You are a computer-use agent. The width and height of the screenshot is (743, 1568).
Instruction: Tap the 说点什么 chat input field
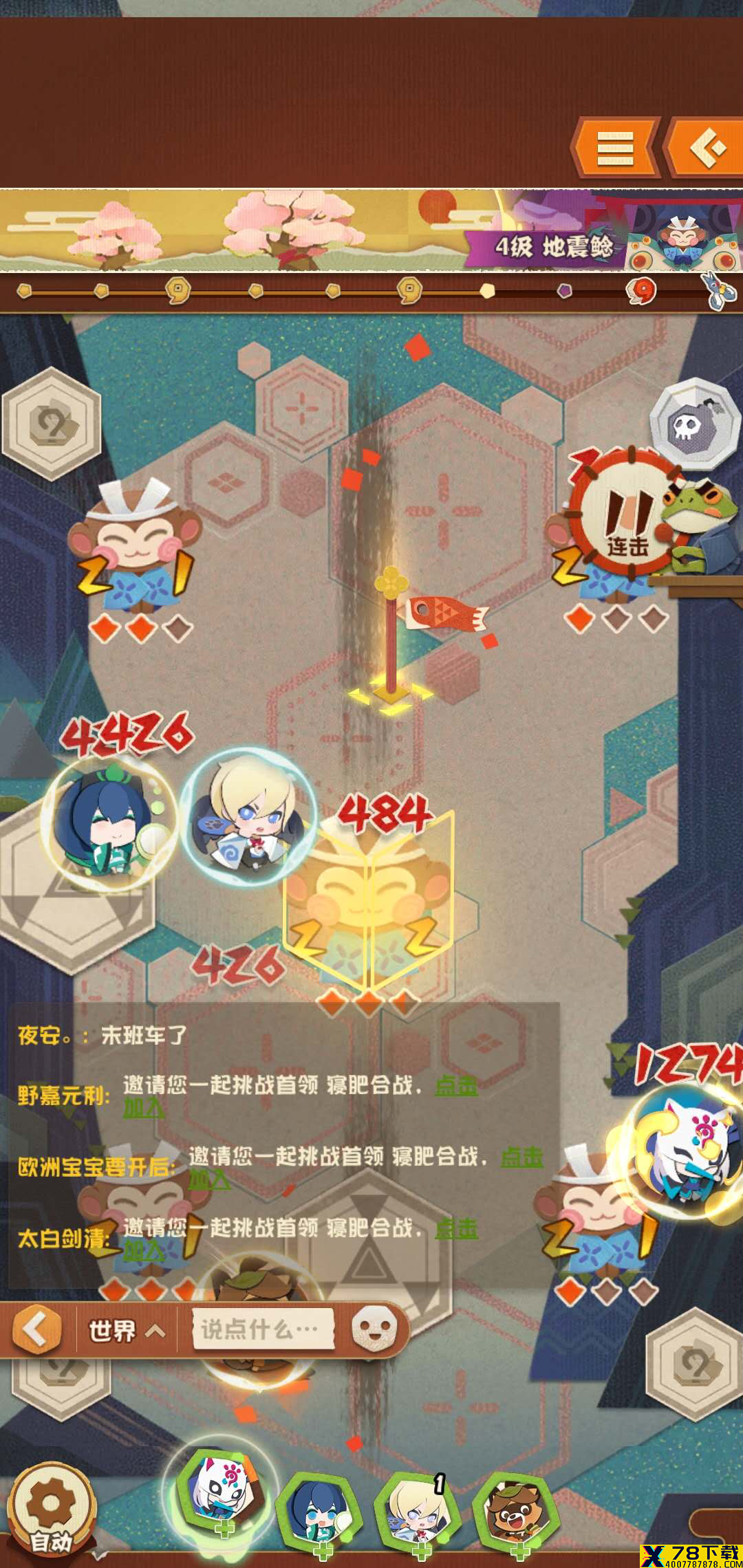coord(263,1329)
